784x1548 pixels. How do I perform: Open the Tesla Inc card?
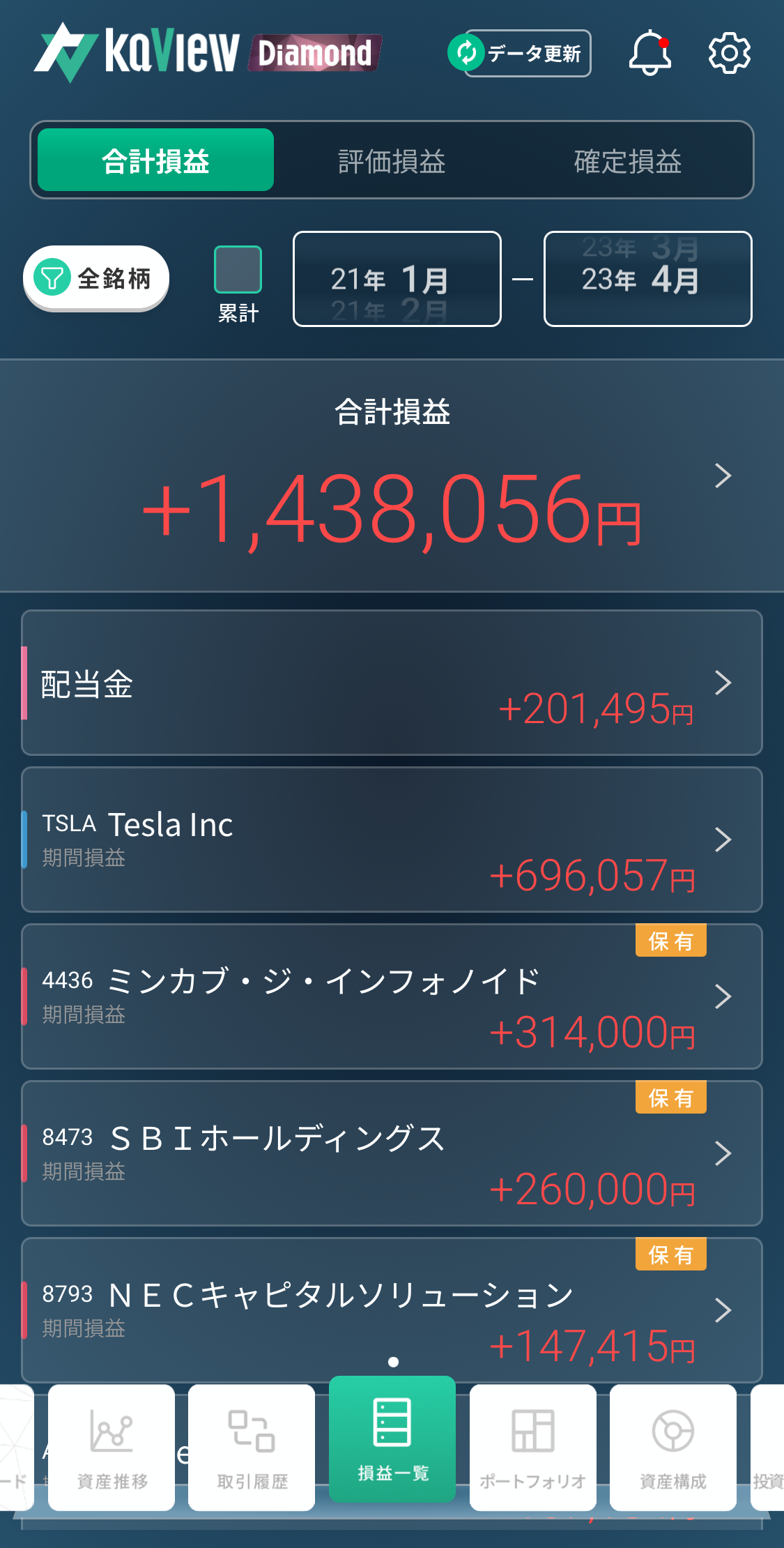pyautogui.click(x=392, y=840)
